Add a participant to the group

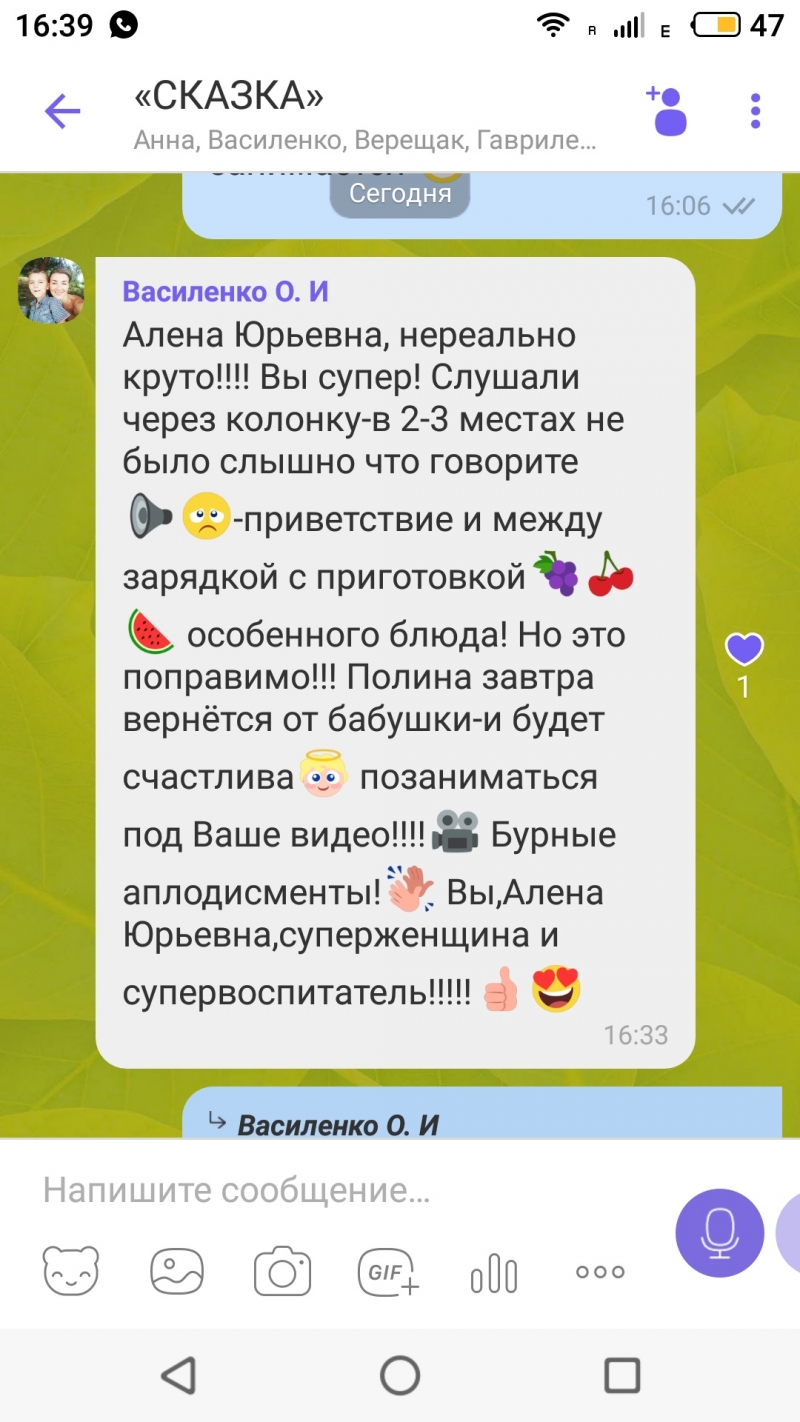(x=667, y=110)
